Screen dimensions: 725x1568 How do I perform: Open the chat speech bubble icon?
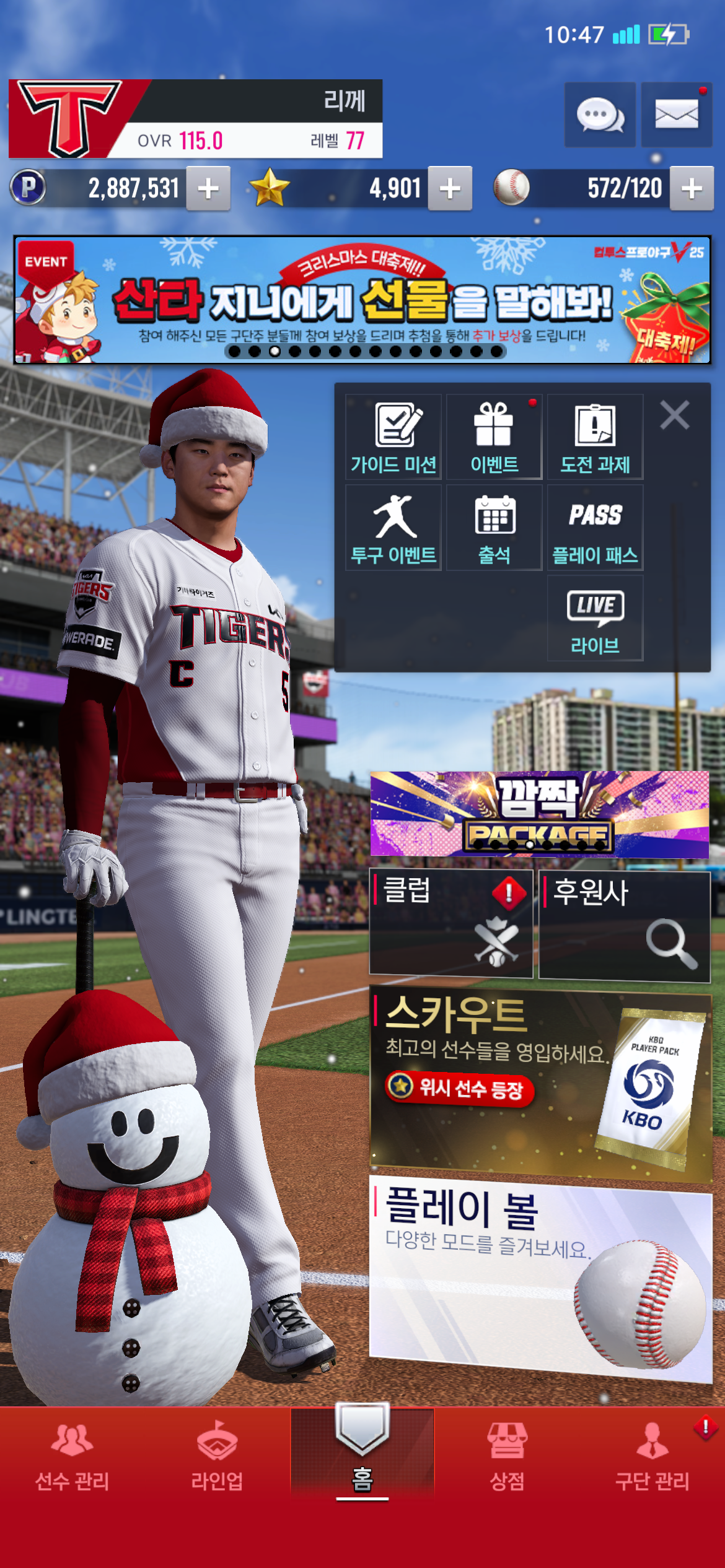[x=599, y=115]
